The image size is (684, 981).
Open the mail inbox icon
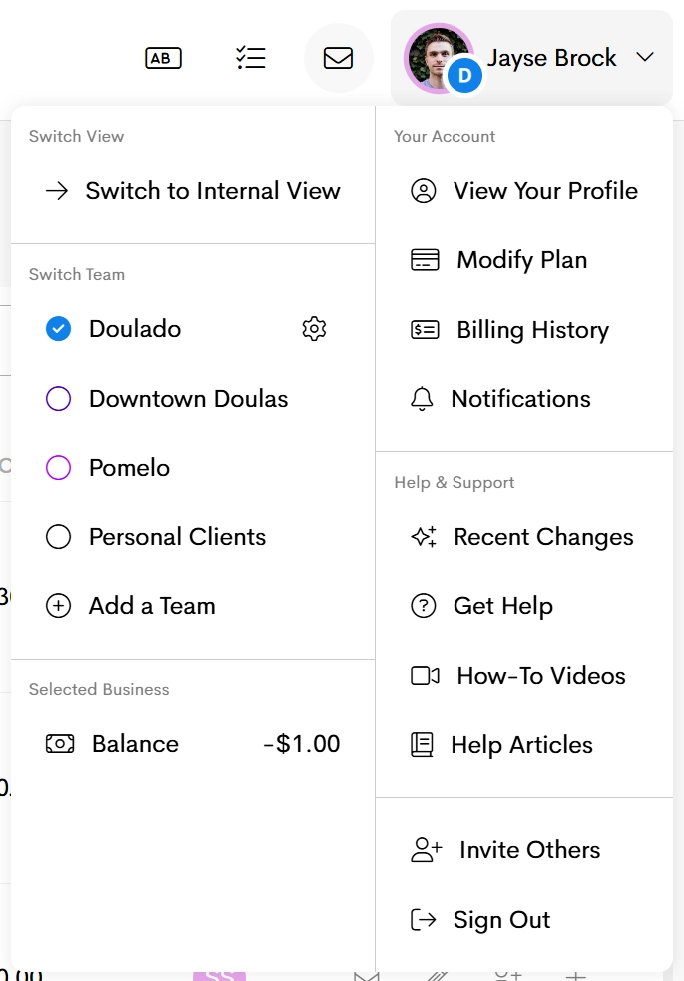(338, 58)
